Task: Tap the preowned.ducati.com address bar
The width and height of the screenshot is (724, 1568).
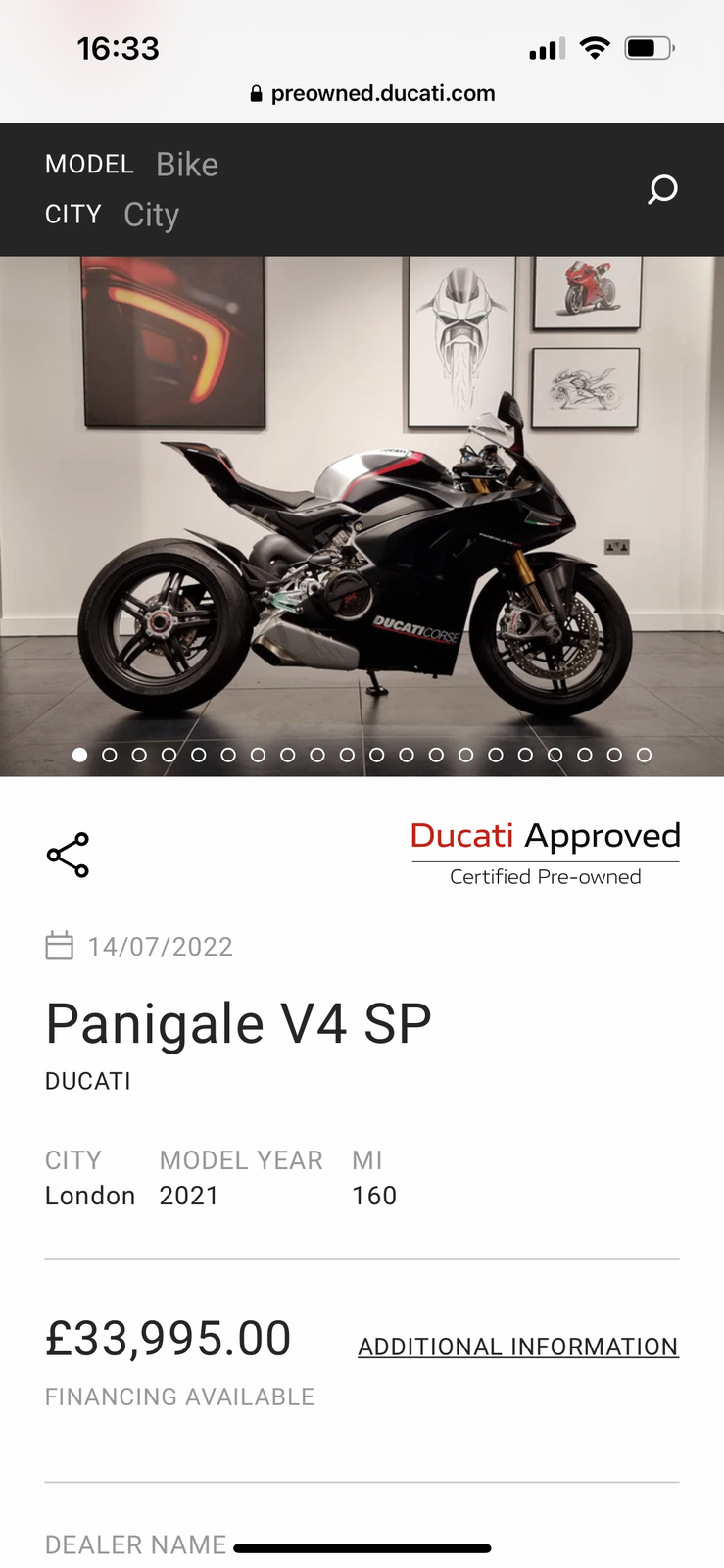Action: pyautogui.click(x=372, y=93)
